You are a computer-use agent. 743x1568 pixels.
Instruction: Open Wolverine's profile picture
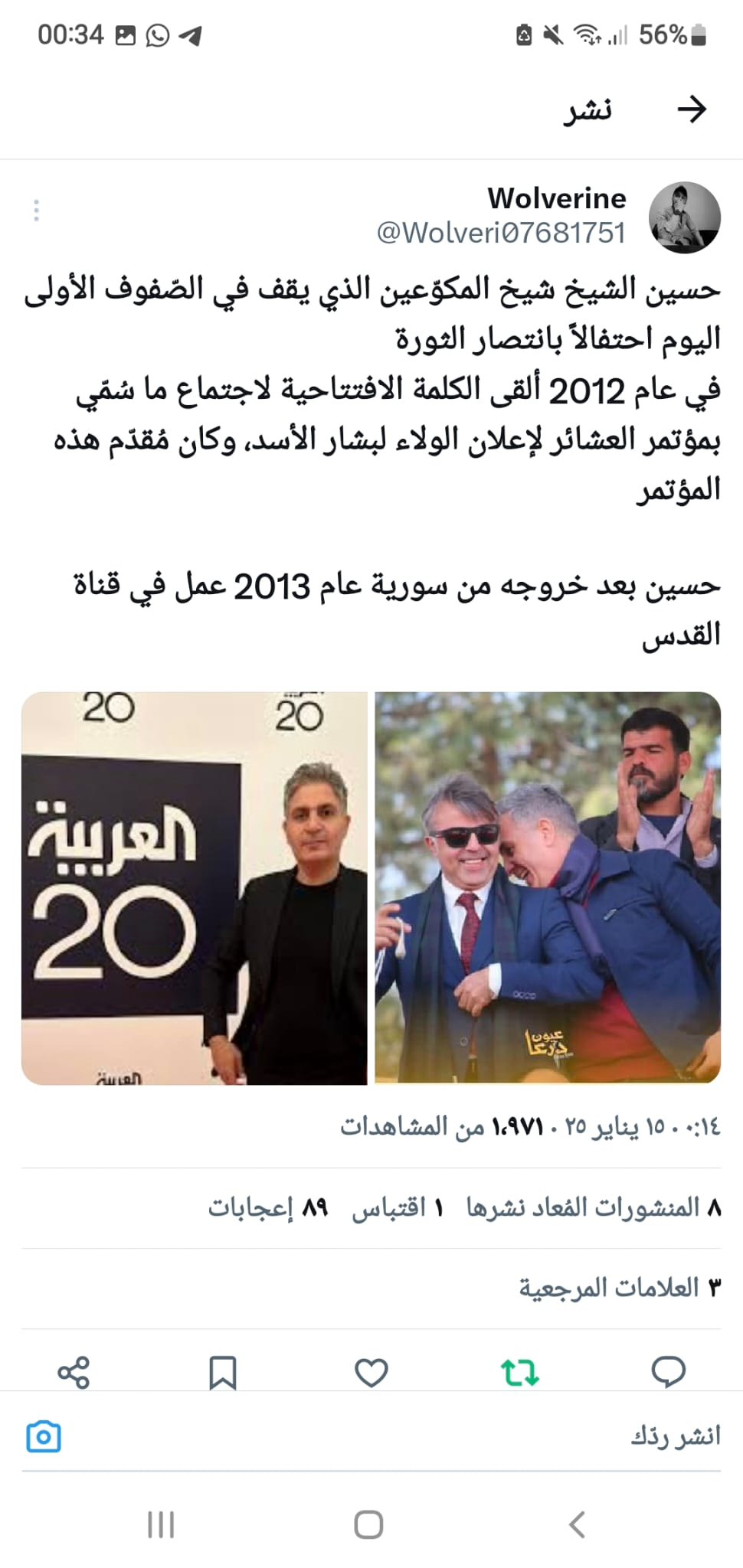click(684, 217)
